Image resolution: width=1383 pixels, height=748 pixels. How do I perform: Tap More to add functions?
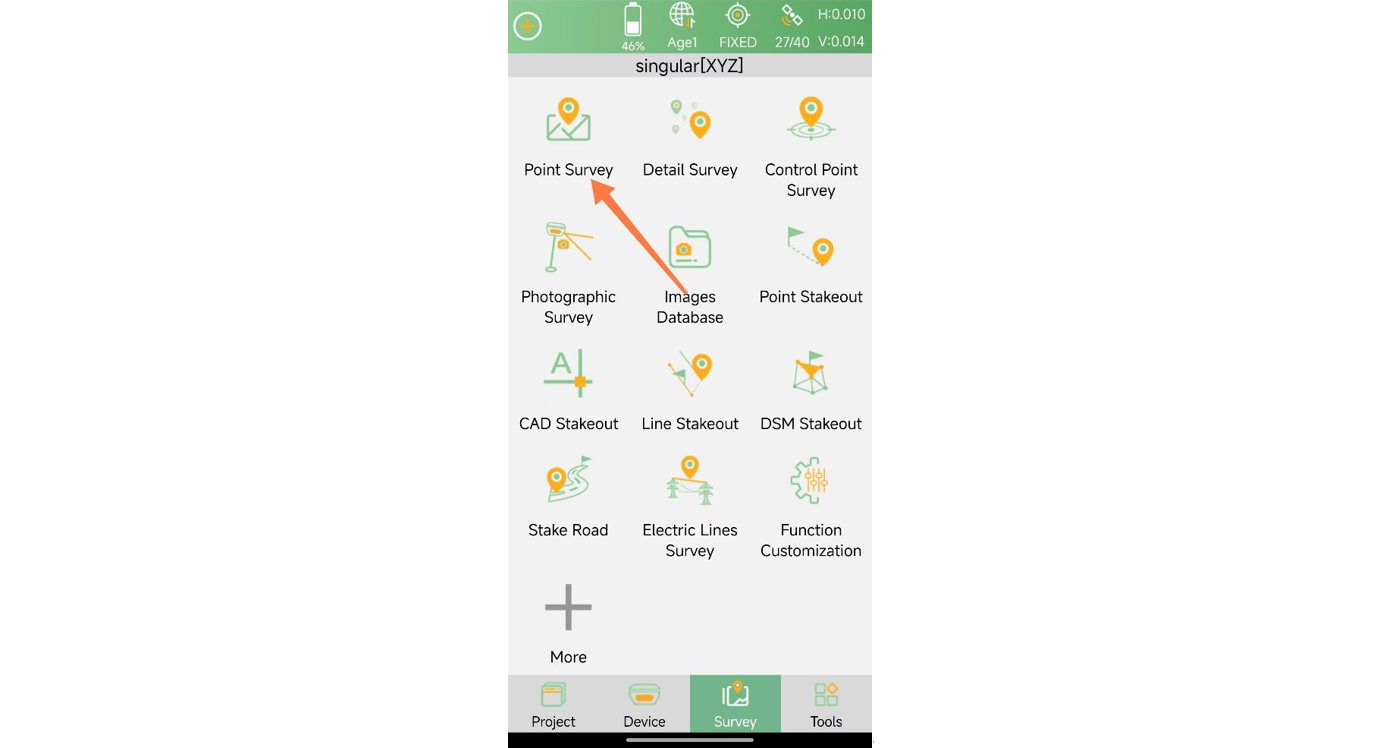pos(568,620)
